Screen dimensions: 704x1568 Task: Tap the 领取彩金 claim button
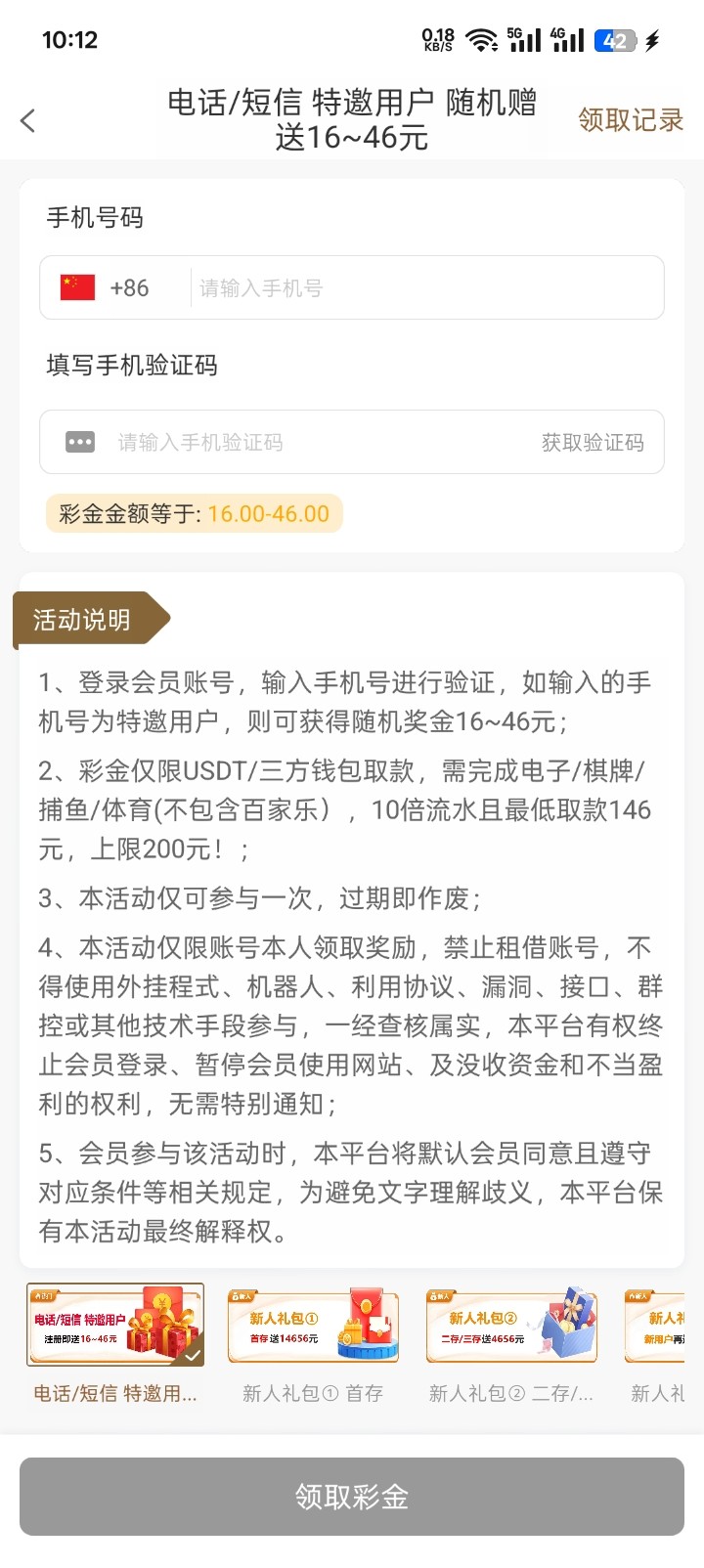pyautogui.click(x=352, y=1497)
